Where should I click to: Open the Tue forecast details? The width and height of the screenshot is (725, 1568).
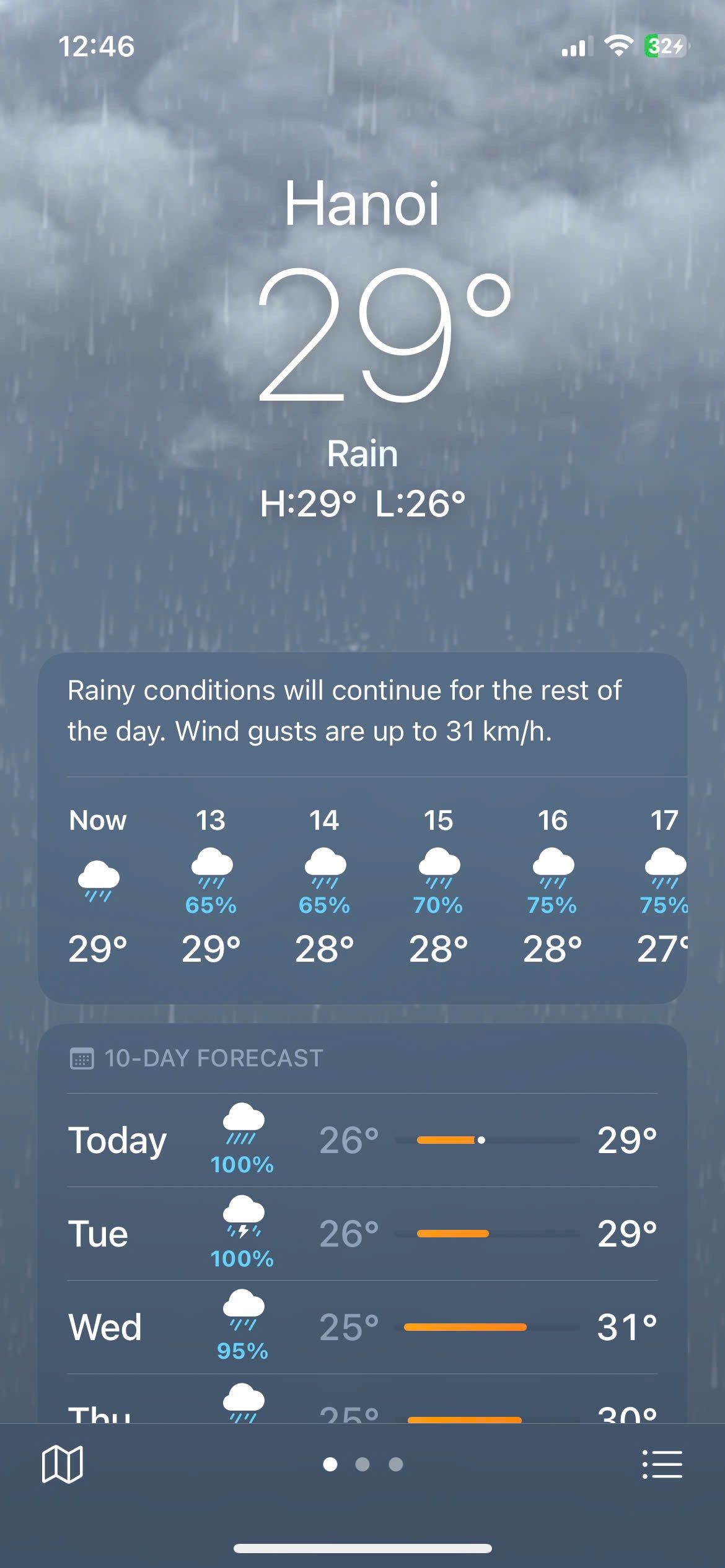(362, 1234)
